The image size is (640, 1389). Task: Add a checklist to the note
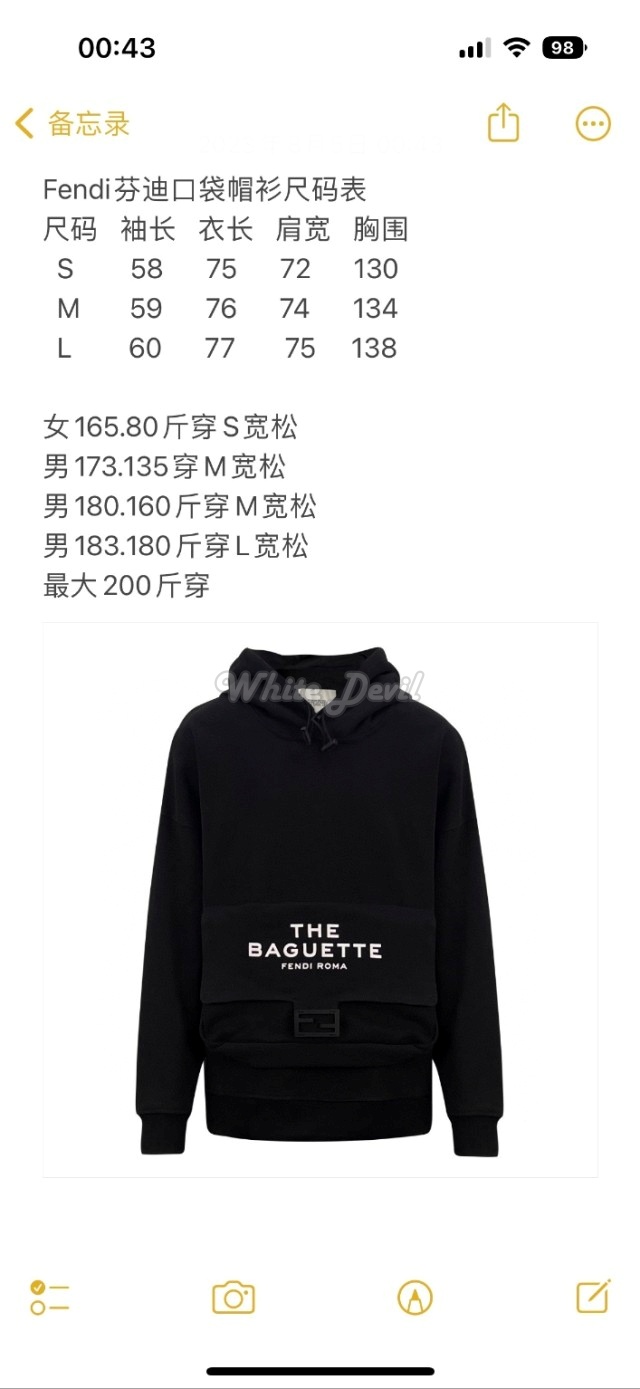point(50,1297)
